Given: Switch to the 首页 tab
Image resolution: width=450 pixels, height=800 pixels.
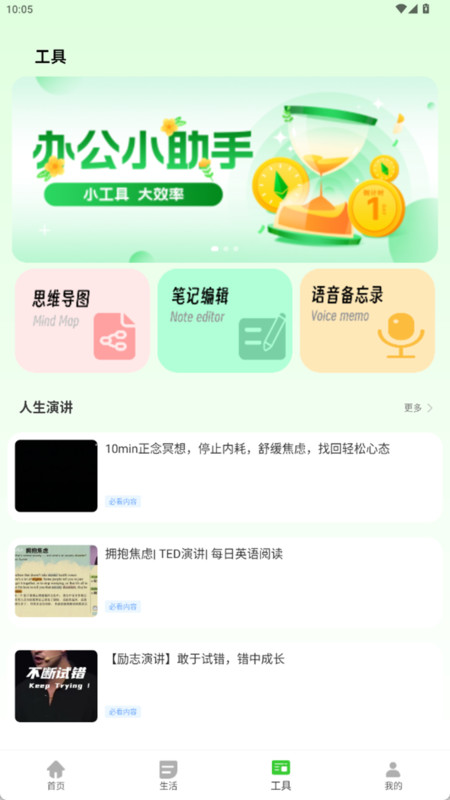Looking at the screenshot, I should point(56,775).
